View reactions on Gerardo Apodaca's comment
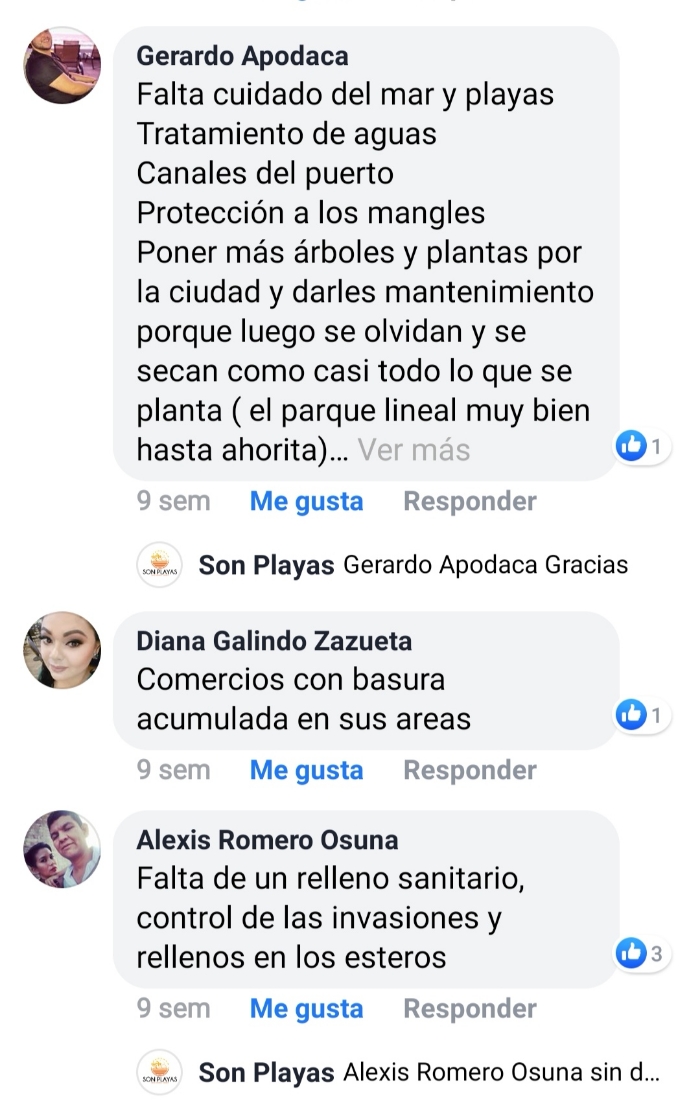Screen dimensions: 700x1101 tap(641, 447)
